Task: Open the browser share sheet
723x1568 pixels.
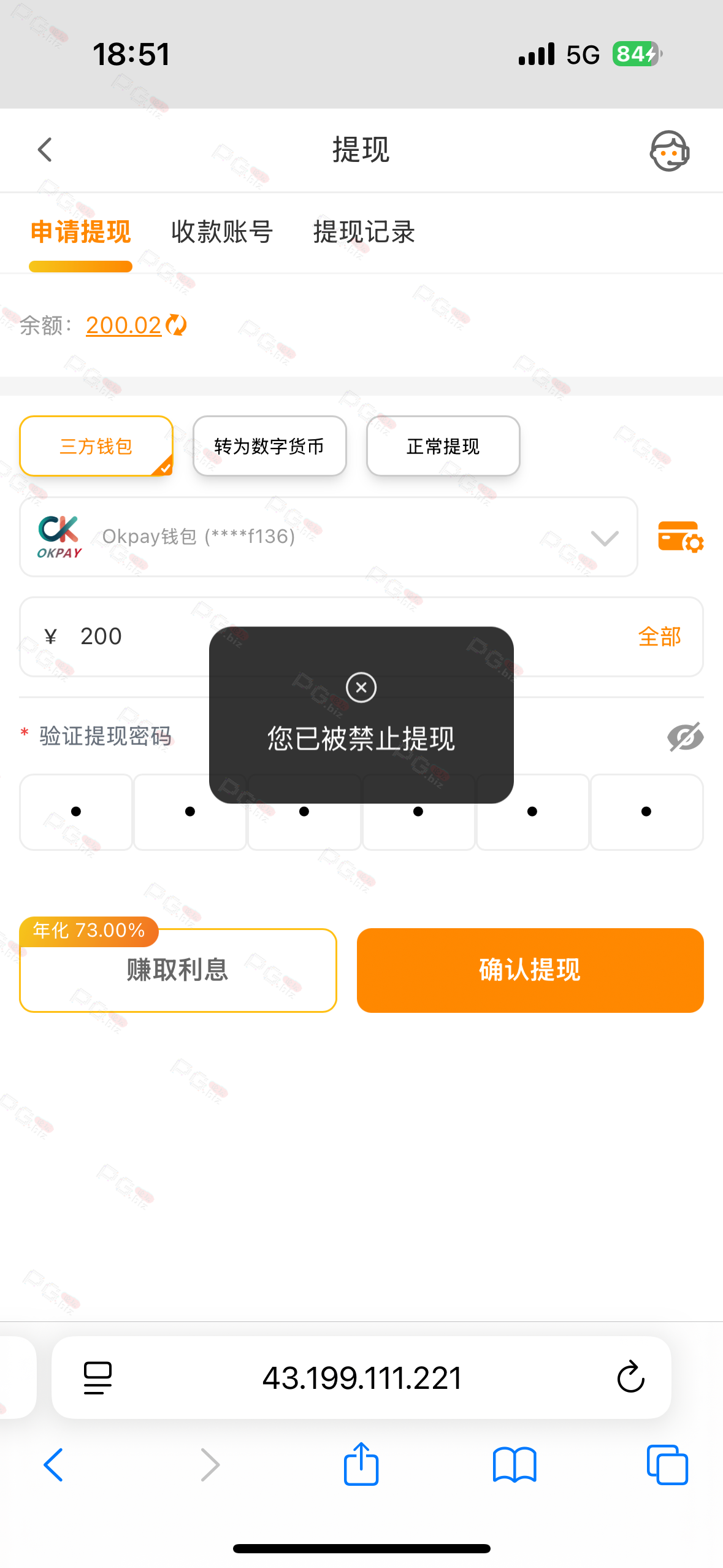Action: (361, 1464)
